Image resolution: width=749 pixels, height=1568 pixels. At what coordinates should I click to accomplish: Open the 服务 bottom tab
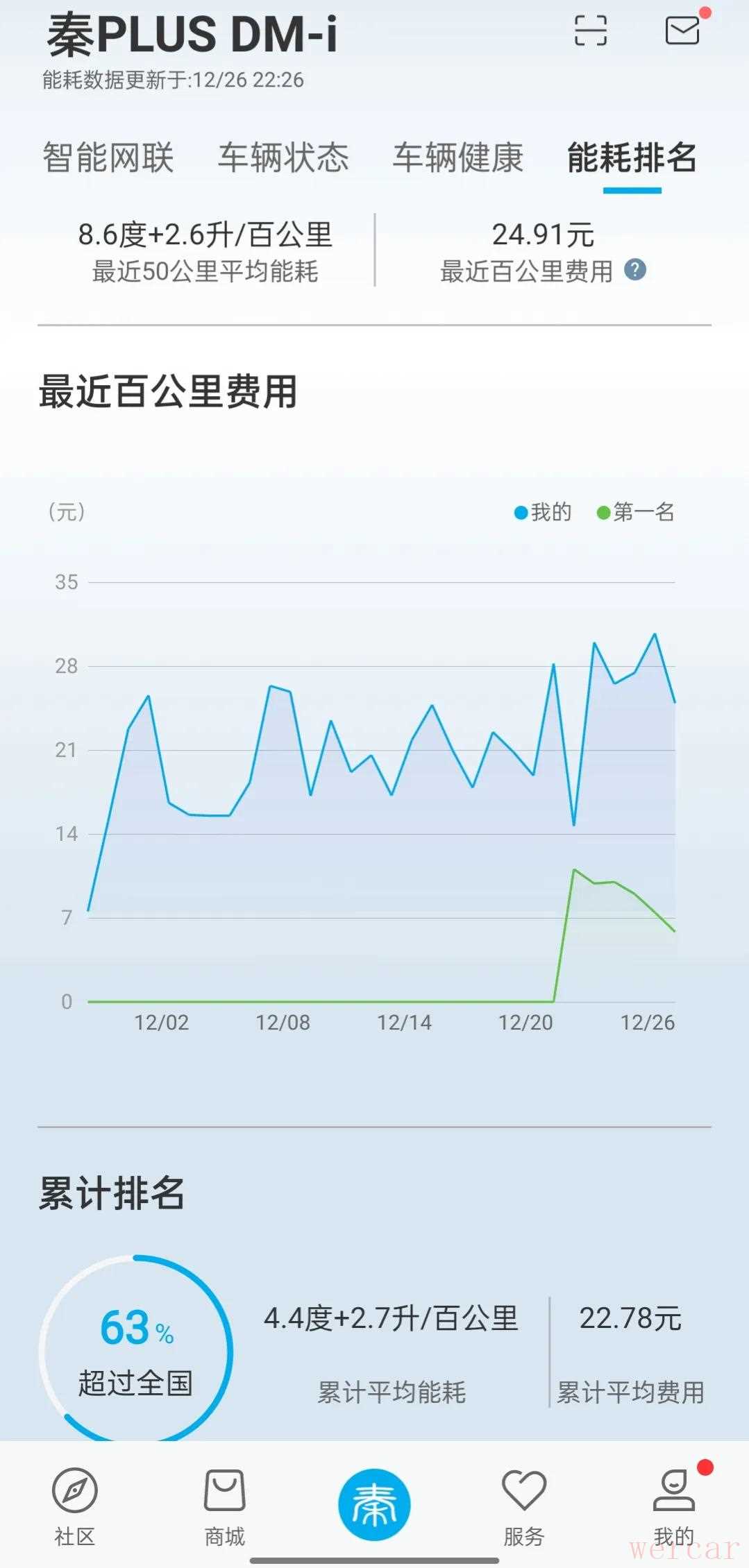click(x=524, y=1505)
